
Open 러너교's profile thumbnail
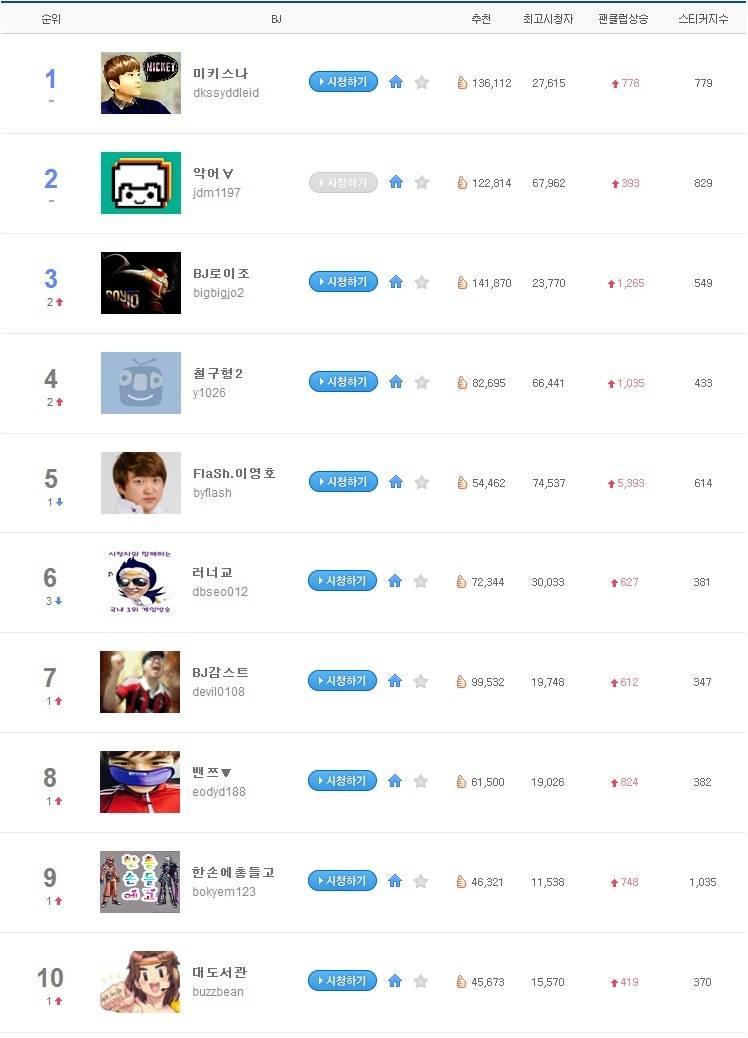(x=141, y=582)
